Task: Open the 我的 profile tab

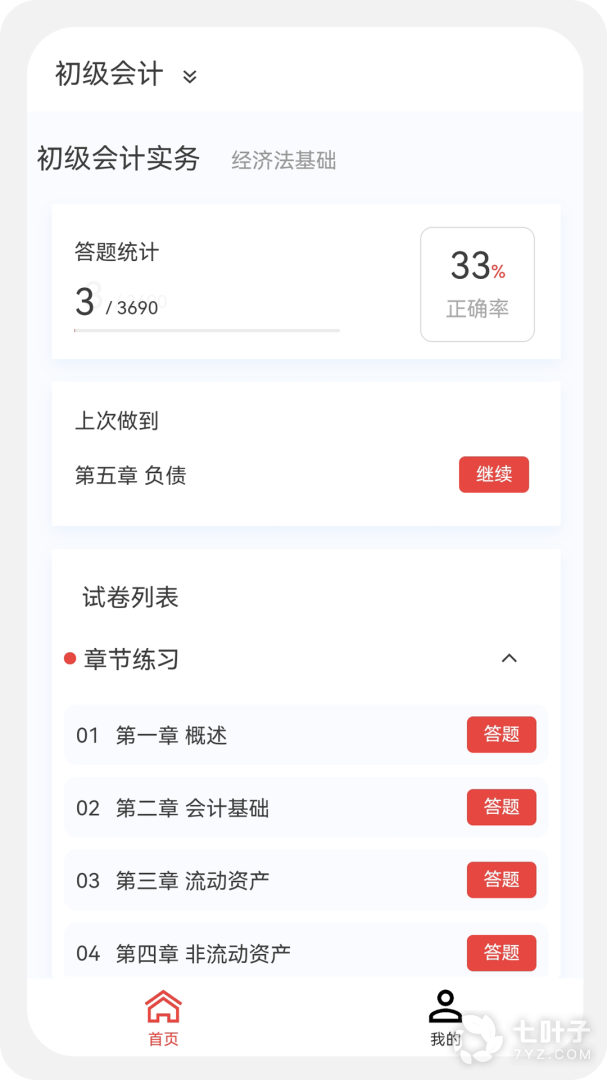Action: (445, 1017)
